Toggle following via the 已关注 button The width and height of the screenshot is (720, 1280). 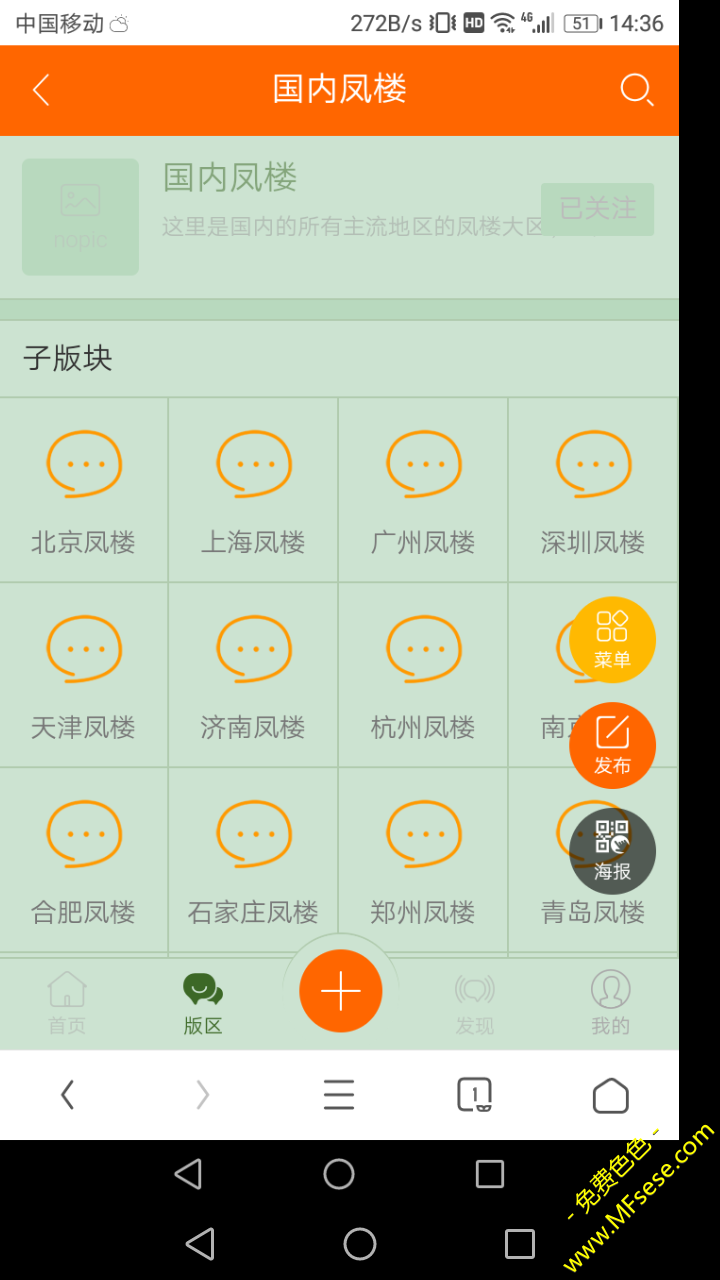(x=596, y=209)
